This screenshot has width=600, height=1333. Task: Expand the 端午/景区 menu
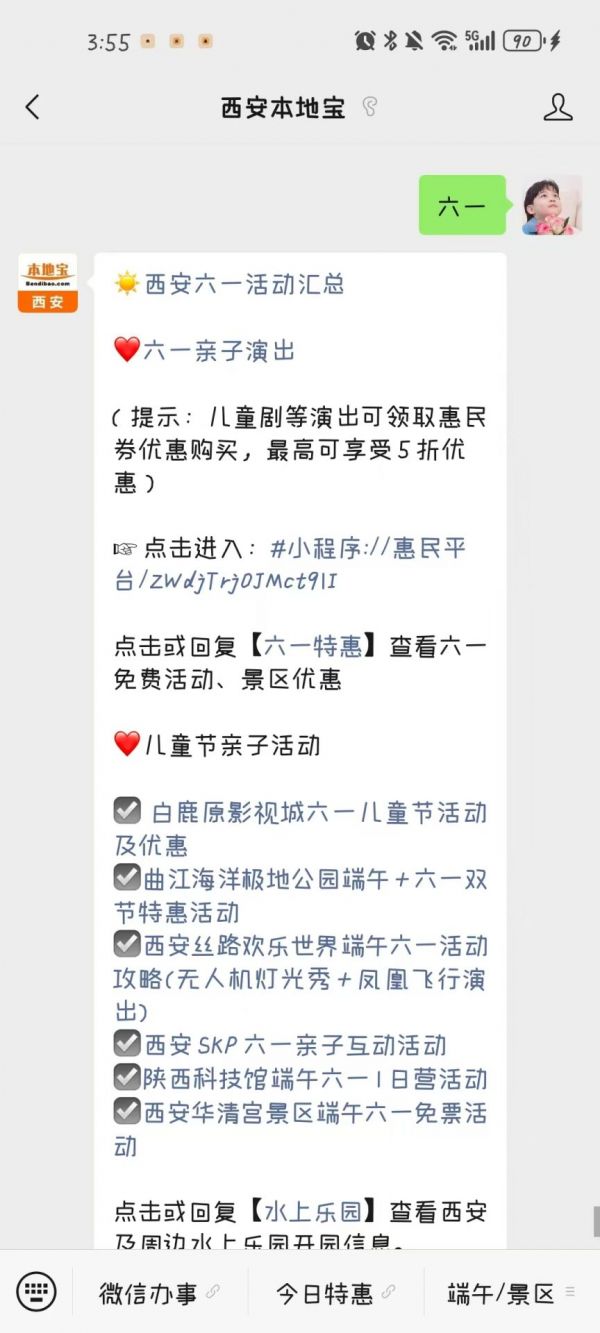(510, 1293)
